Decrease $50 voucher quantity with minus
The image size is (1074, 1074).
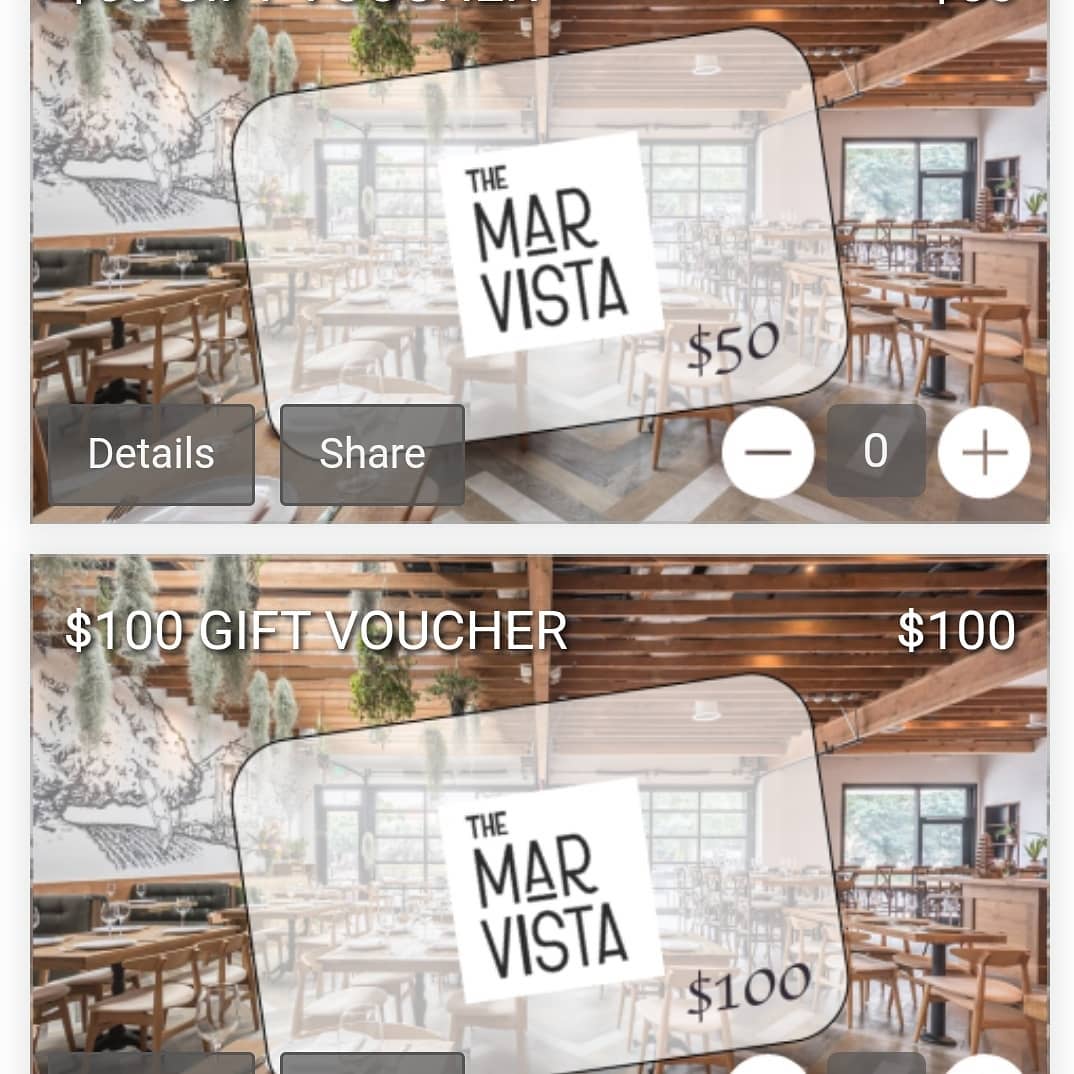tap(767, 452)
